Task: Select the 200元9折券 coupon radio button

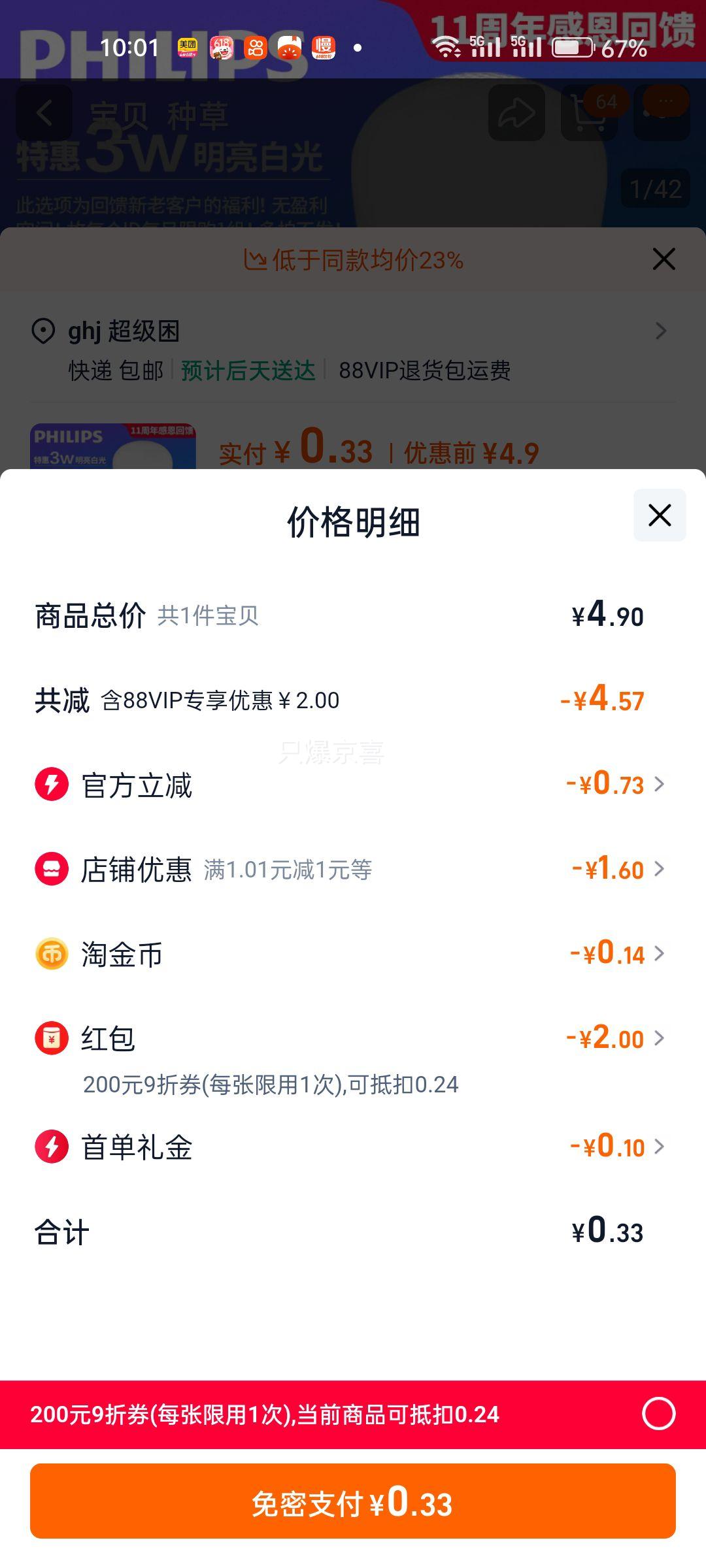Action: [658, 1414]
